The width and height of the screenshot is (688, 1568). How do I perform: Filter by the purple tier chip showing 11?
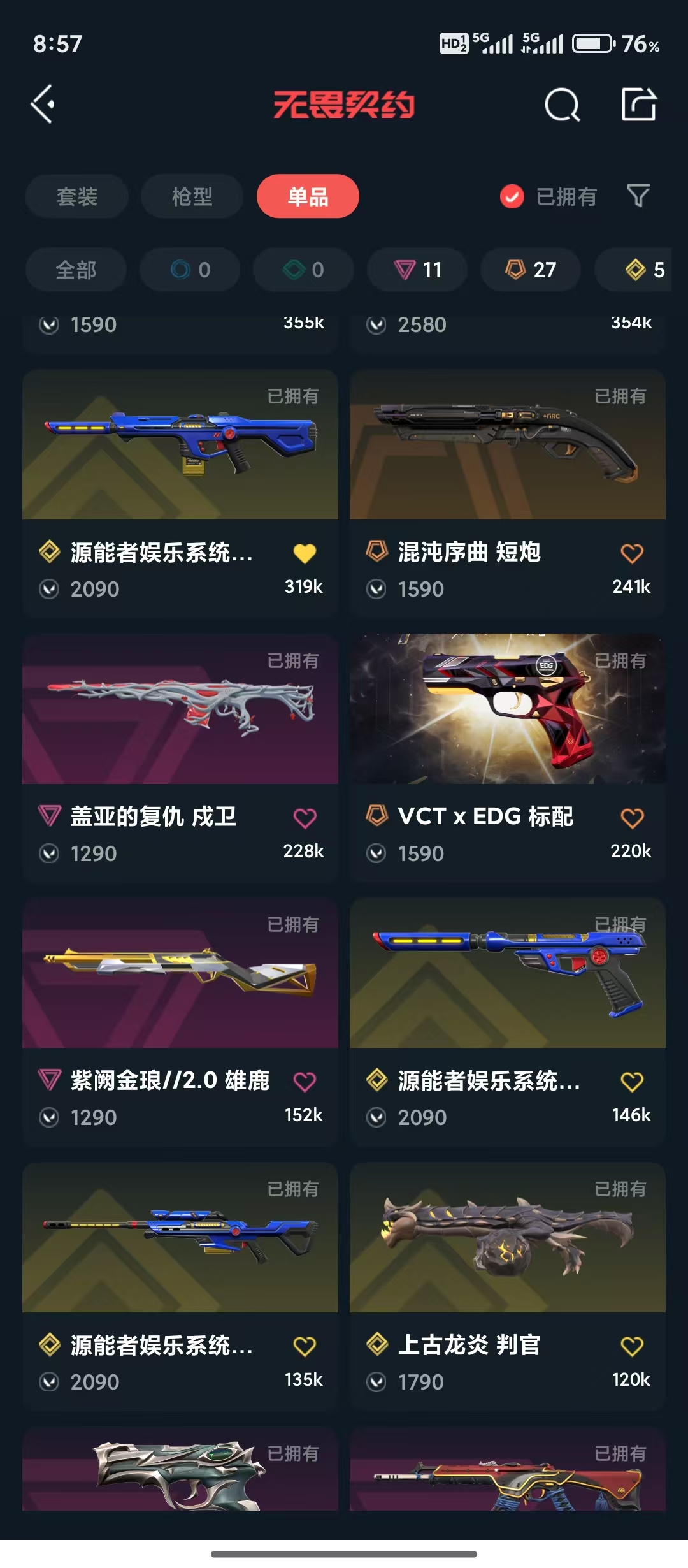[417, 270]
